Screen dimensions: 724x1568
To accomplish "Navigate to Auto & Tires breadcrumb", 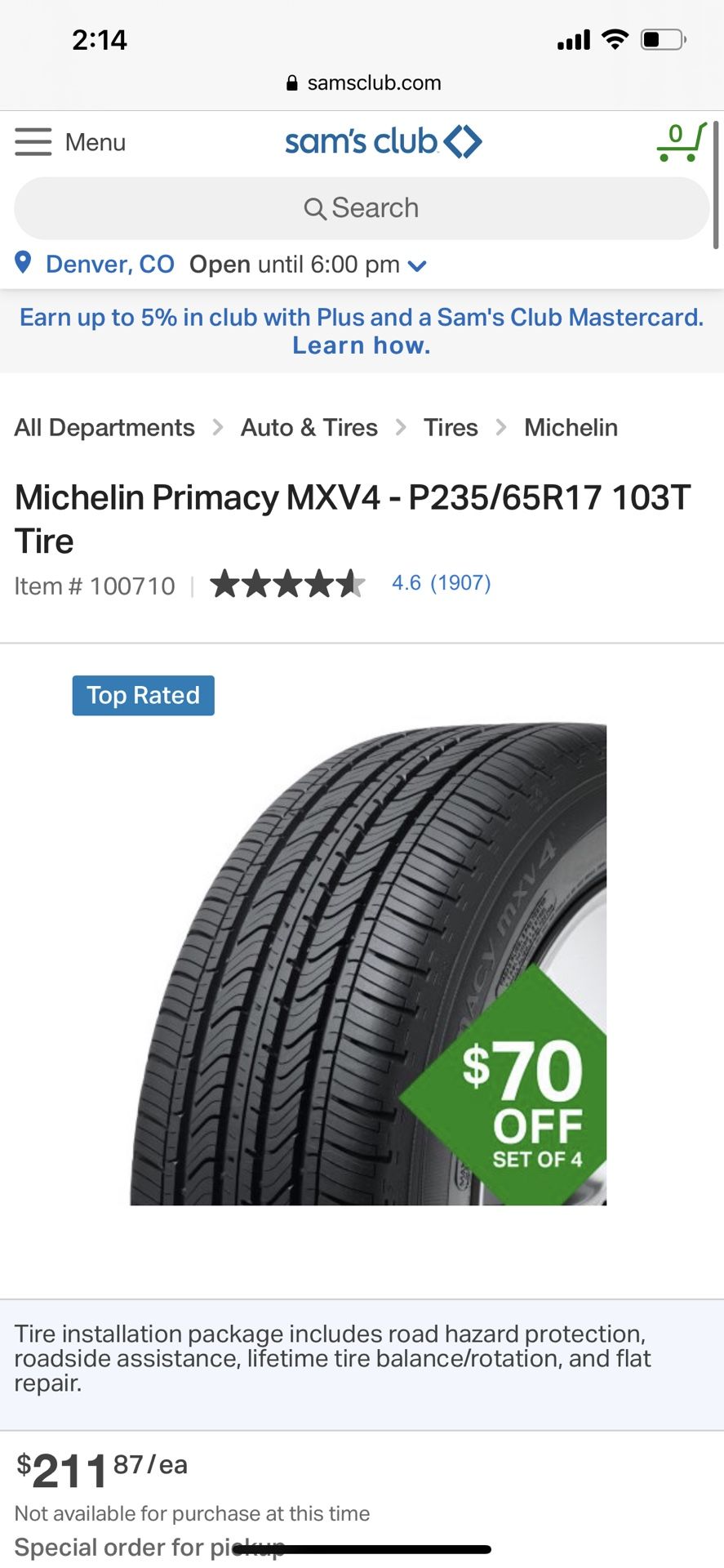I will point(309,427).
